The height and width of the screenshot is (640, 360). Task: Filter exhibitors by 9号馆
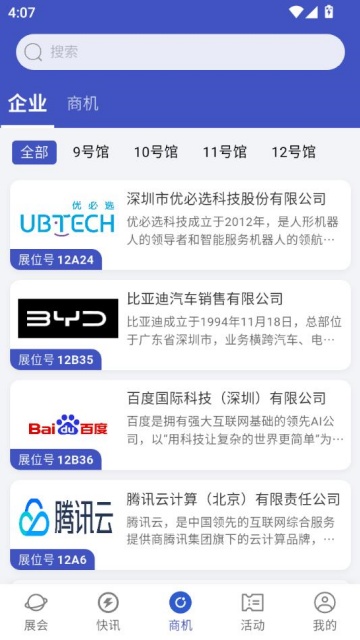[91, 152]
